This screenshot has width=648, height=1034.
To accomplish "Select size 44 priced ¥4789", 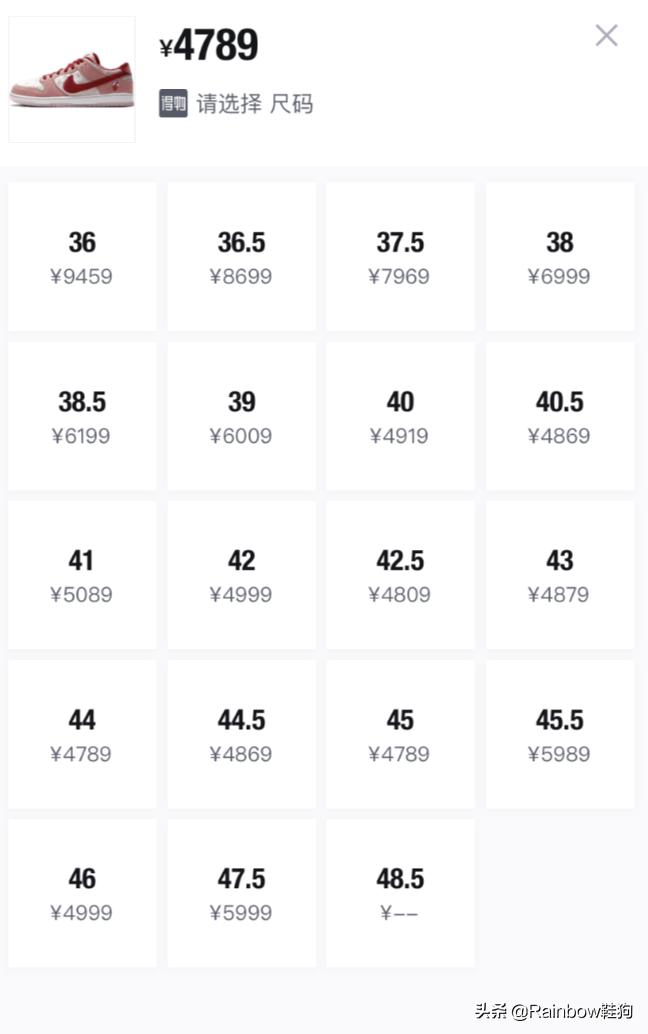I will pos(82,734).
